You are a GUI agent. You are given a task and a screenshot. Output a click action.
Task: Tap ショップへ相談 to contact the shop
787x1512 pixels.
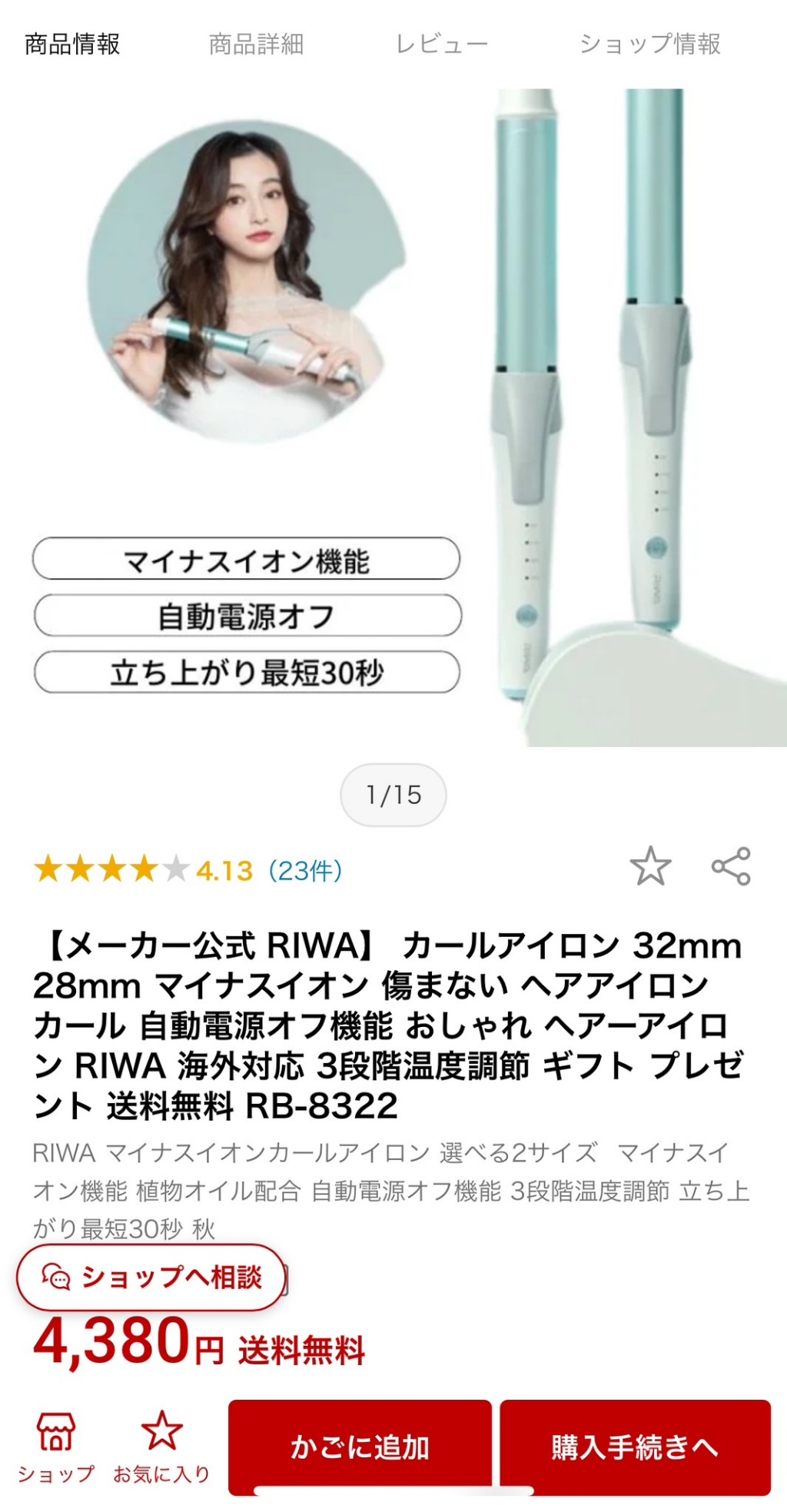coord(151,1278)
